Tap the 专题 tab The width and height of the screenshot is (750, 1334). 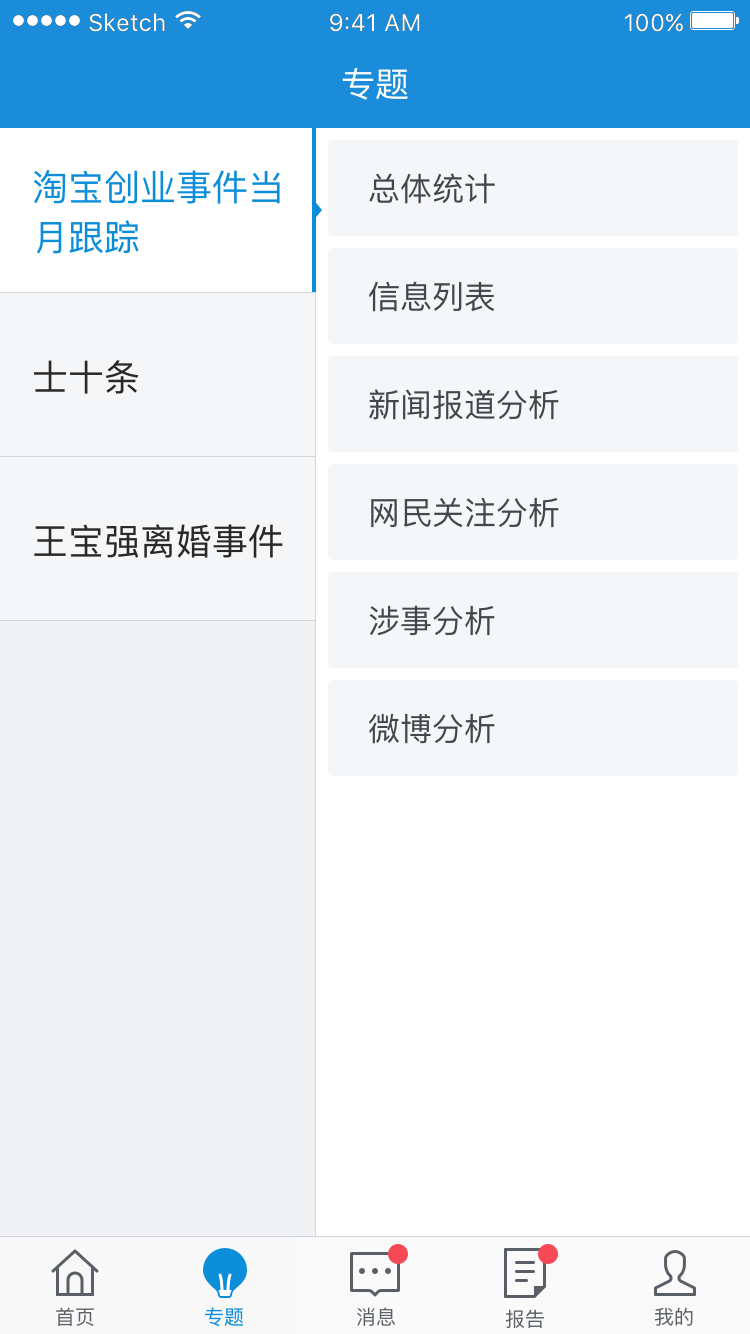(225, 1287)
